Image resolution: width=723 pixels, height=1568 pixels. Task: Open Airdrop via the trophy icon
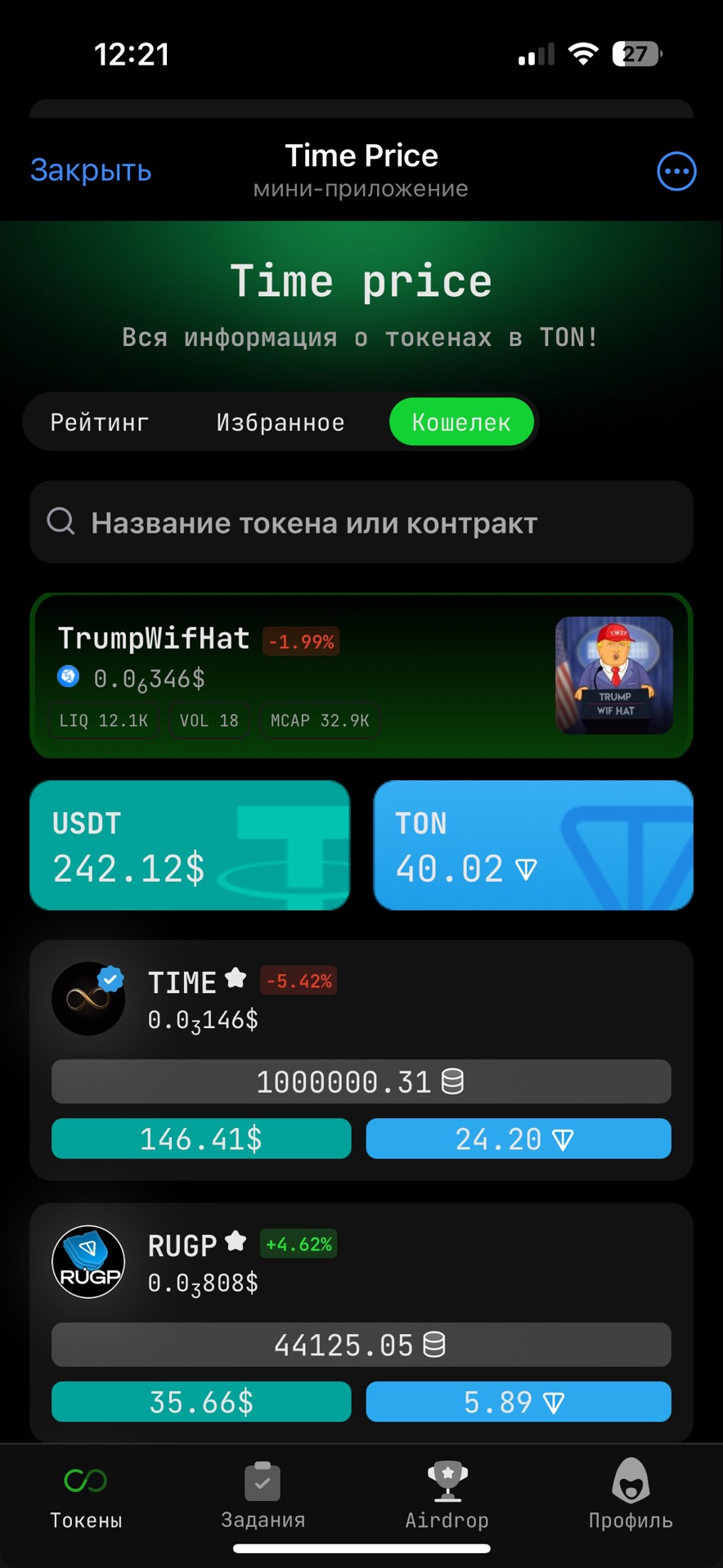pos(447,1482)
